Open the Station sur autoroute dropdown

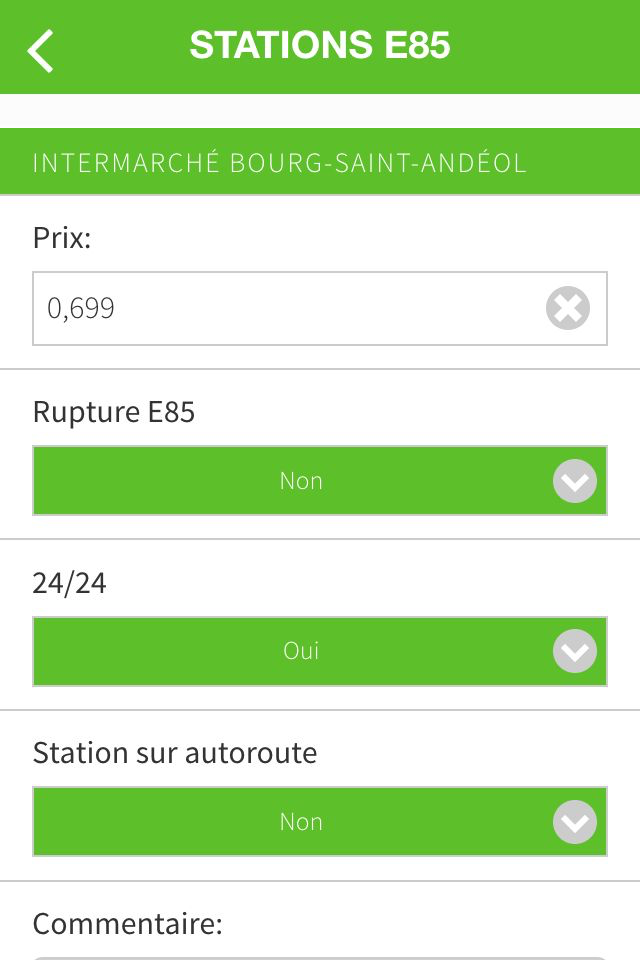click(320, 822)
